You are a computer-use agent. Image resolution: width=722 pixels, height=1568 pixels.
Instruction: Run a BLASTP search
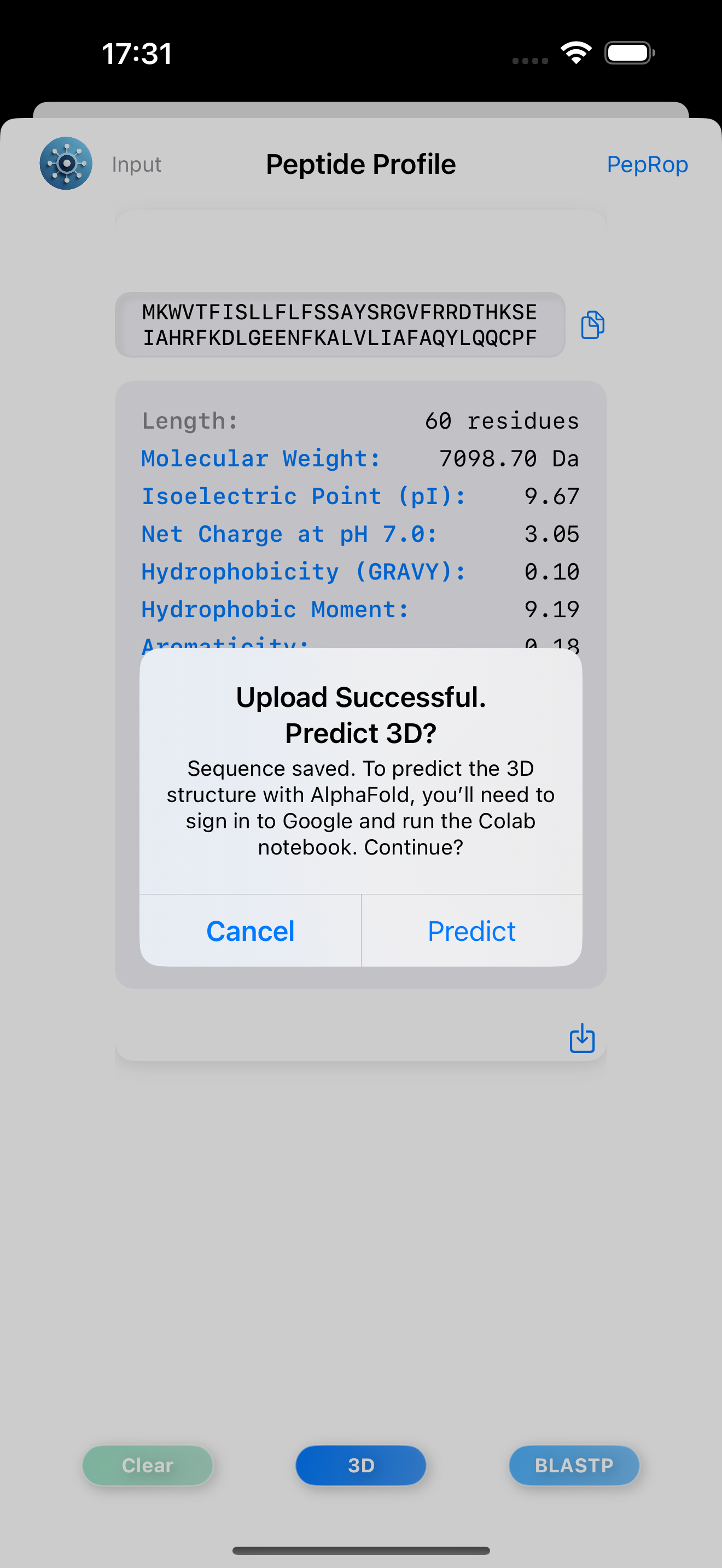pos(573,1465)
